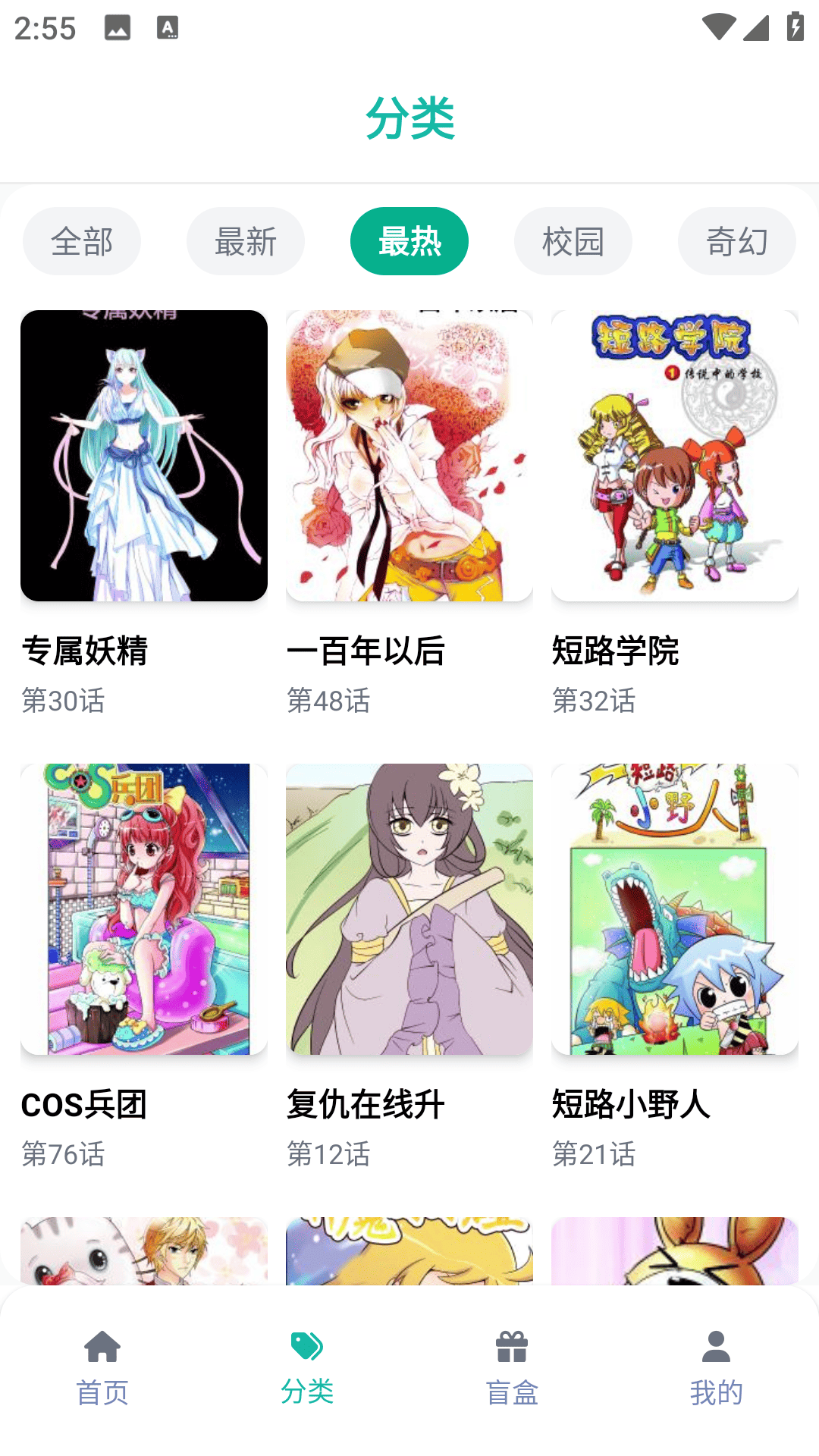View the comic 短路学院
819x1456 pixels.
675,456
